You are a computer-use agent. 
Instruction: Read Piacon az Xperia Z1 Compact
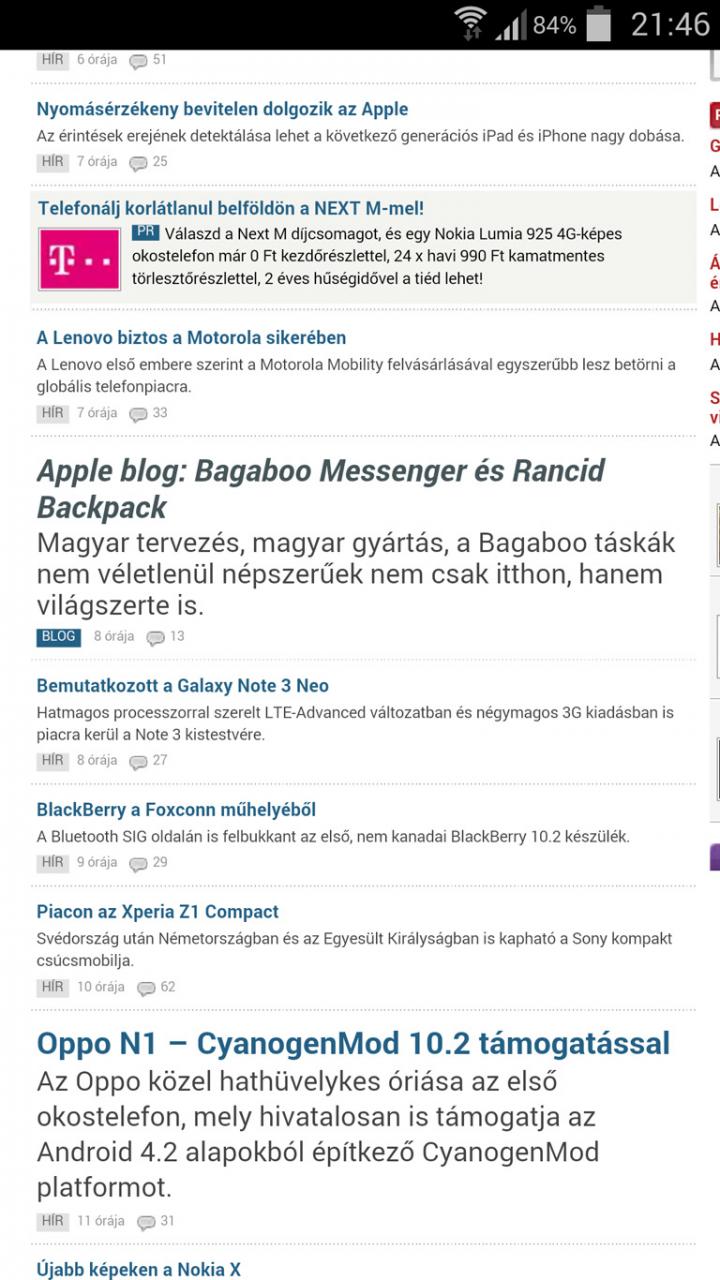pos(158,912)
